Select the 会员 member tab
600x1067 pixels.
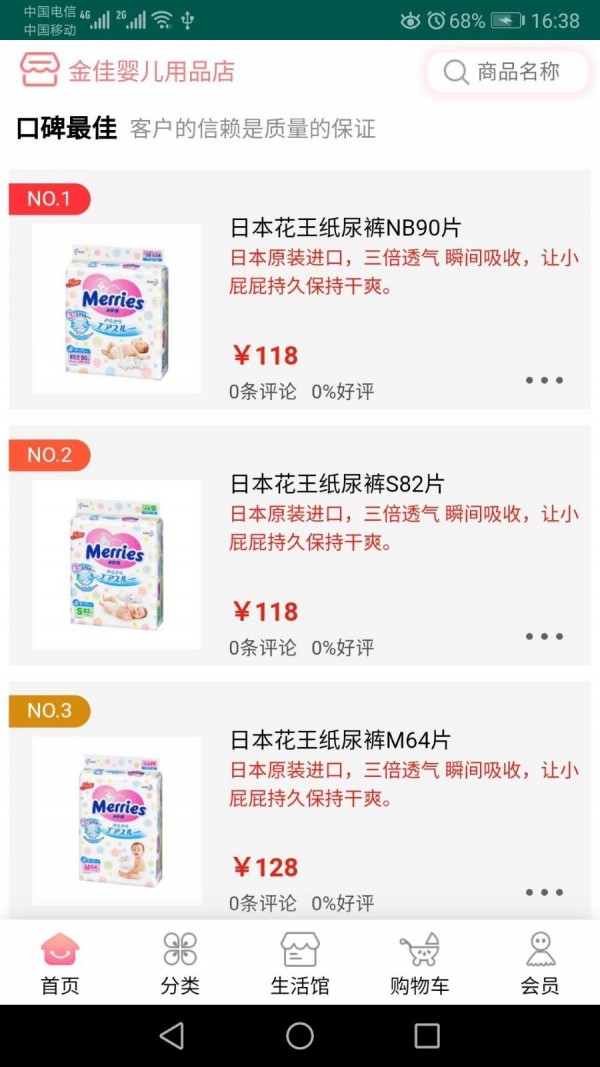click(x=540, y=963)
